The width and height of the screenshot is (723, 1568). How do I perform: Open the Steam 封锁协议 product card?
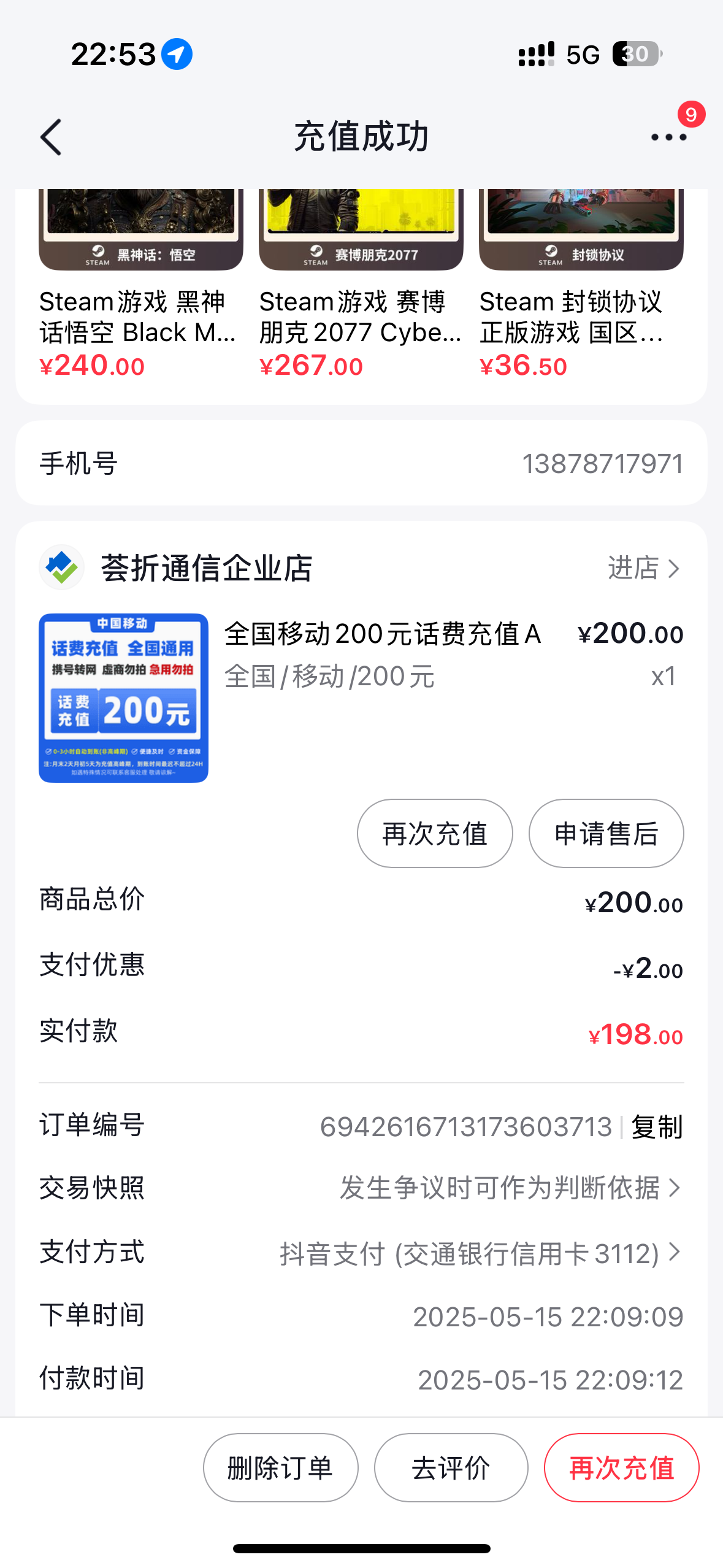(581, 282)
